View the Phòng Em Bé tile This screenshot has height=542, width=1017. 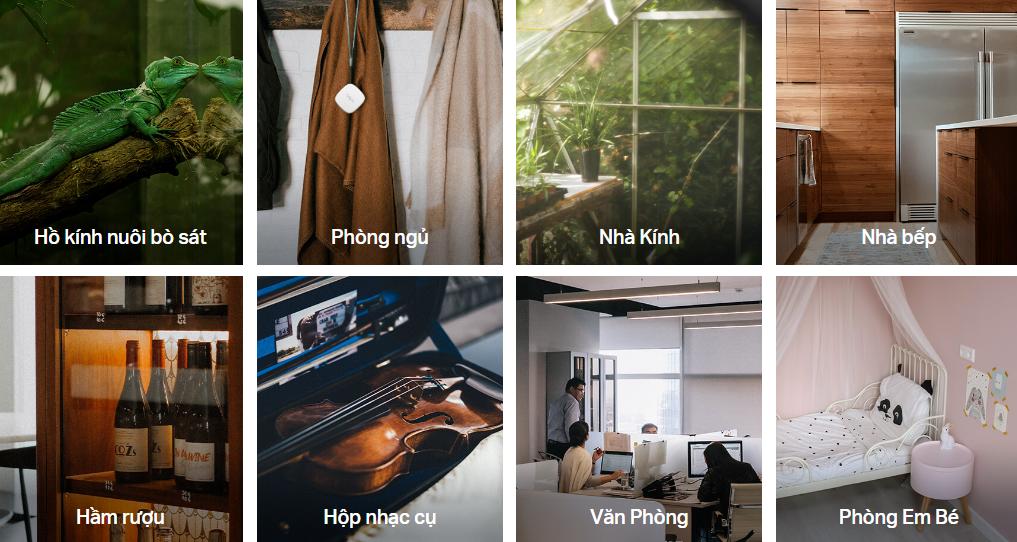(897, 410)
